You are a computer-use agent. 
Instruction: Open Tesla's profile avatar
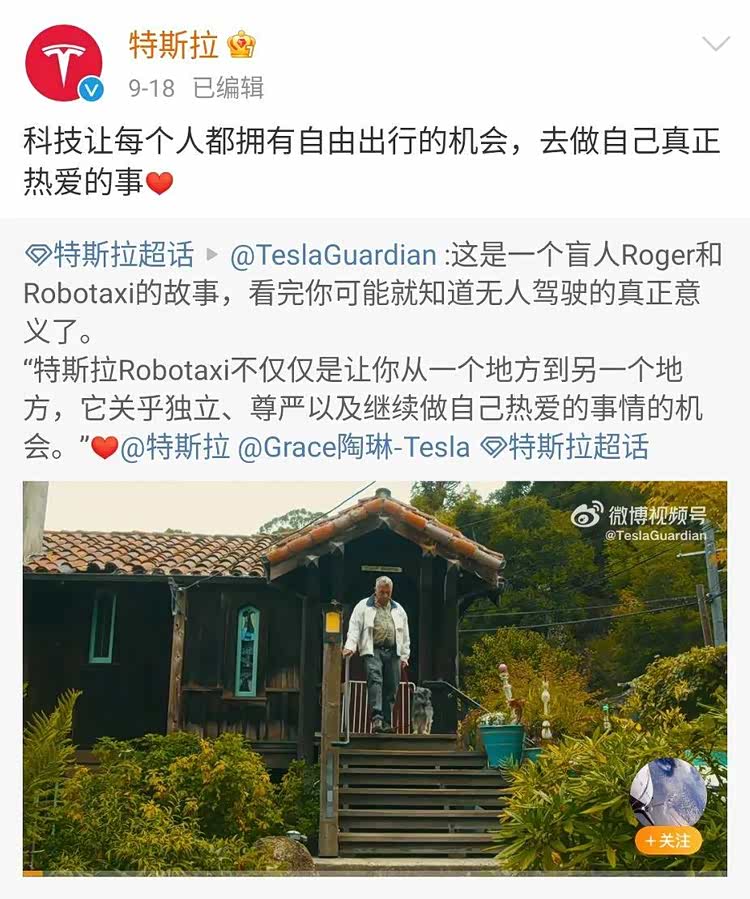[x=63, y=63]
